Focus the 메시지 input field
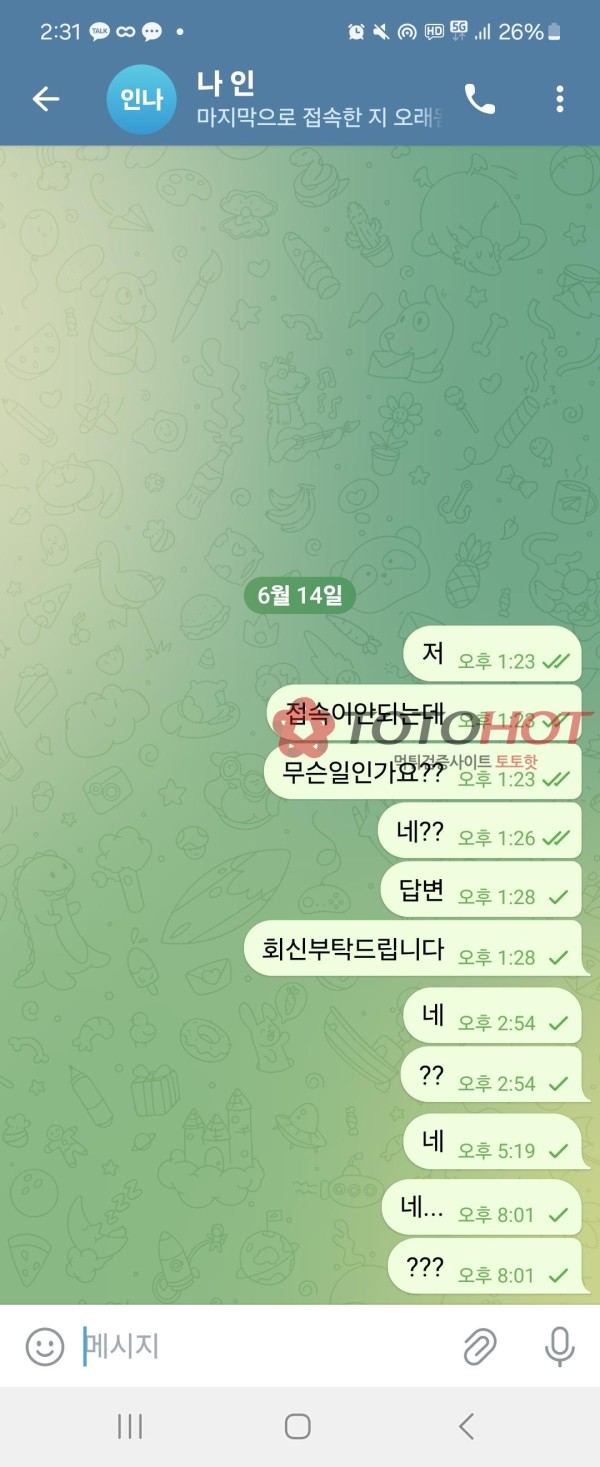 coord(260,1346)
